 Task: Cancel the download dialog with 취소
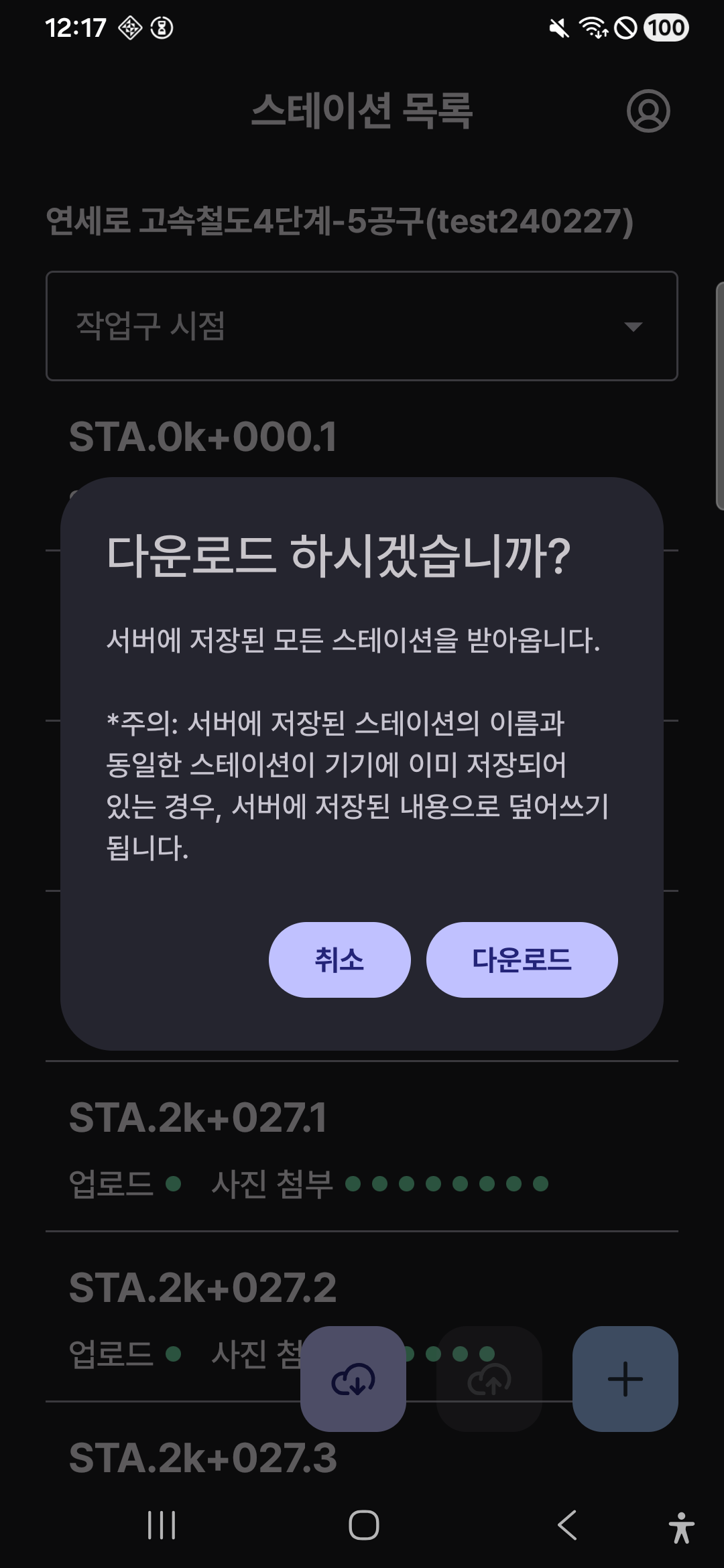tap(339, 960)
